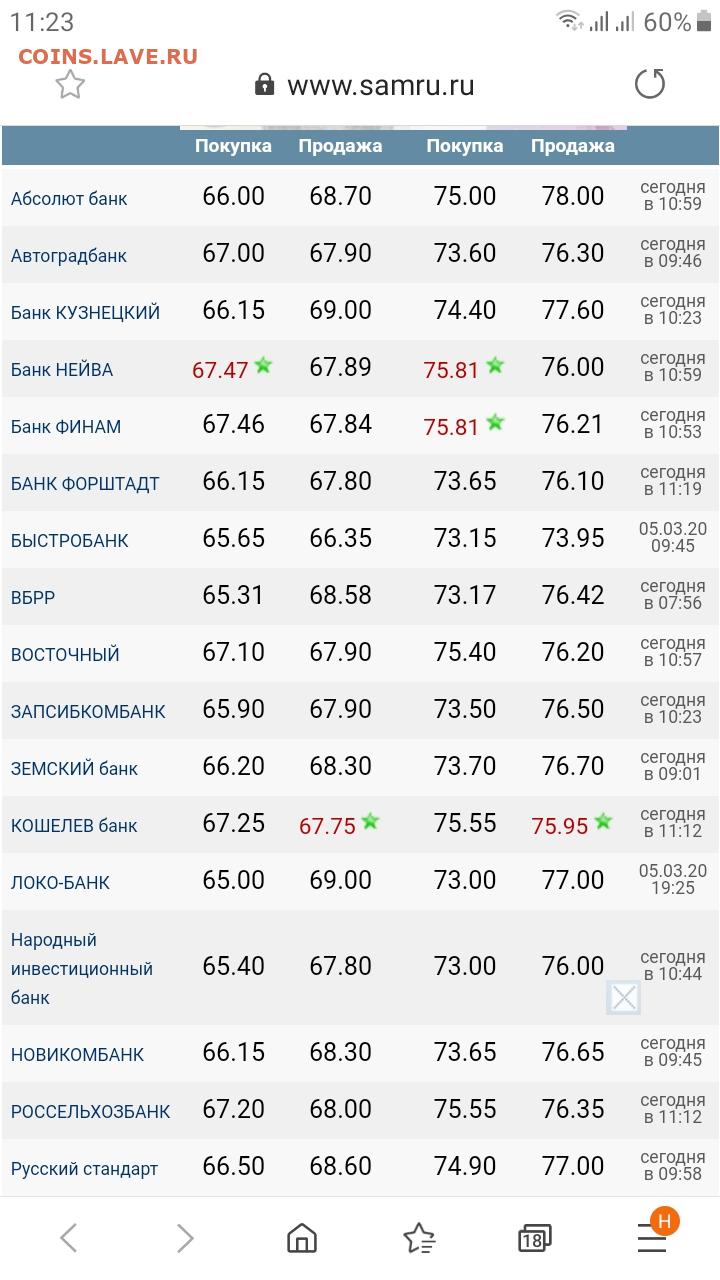The width and height of the screenshot is (720, 1280).
Task: Open the Русский стандарт link
Action: coord(84,1168)
